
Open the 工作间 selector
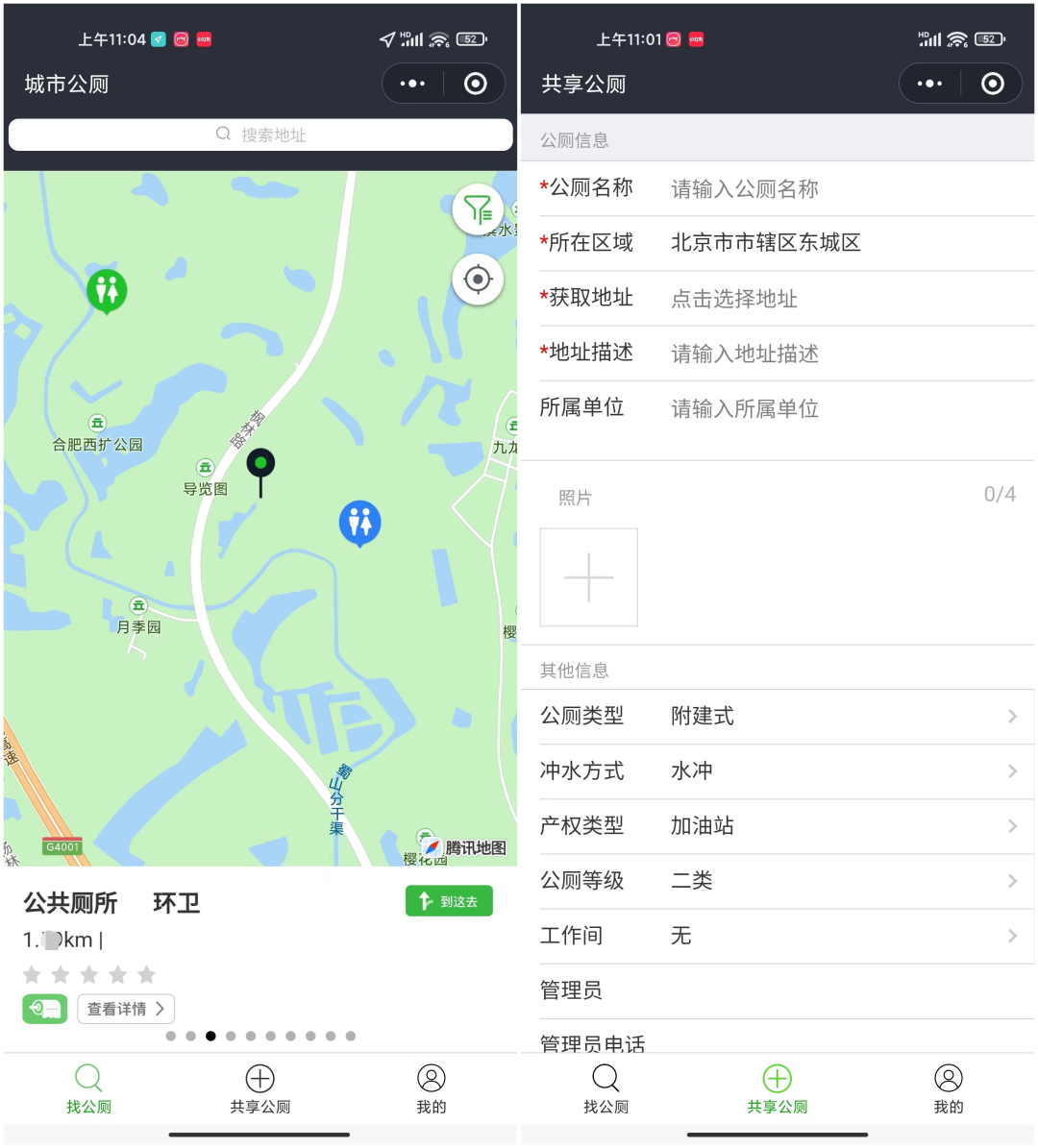click(777, 936)
